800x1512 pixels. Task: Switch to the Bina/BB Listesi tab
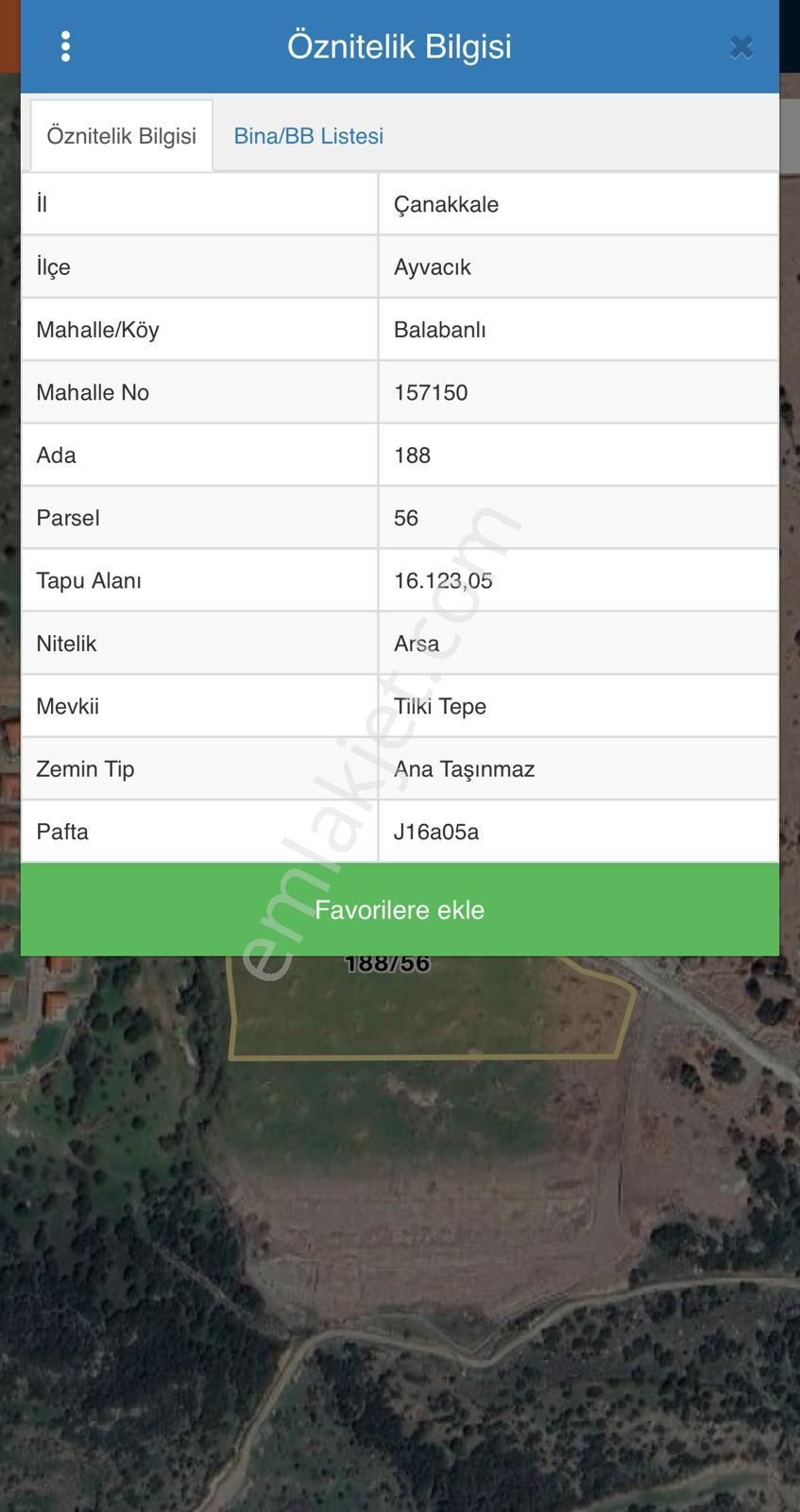coord(308,136)
